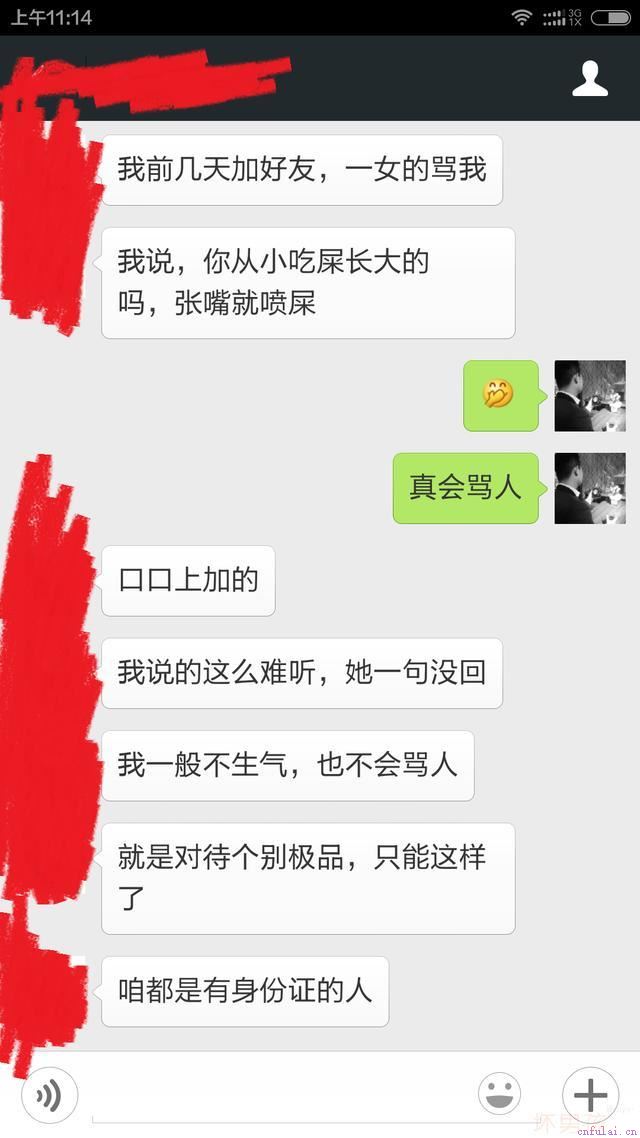The image size is (640, 1138).
Task: Open the emoji picker
Action: pyautogui.click(x=499, y=1094)
